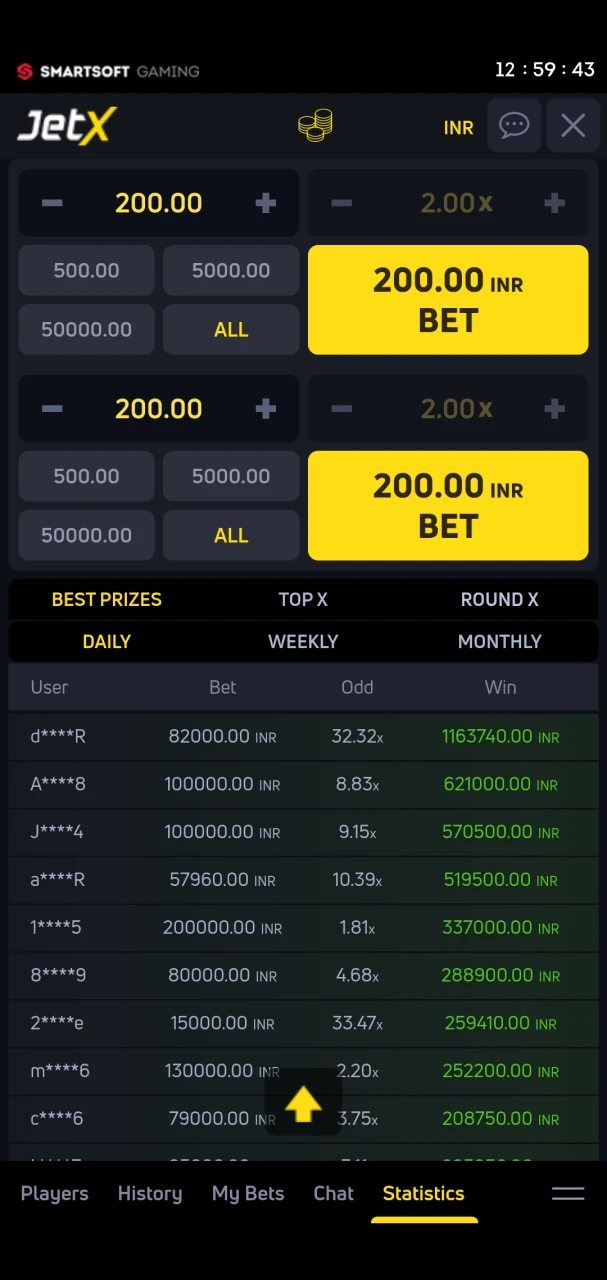607x1280 pixels.
Task: Open the chat bubble icon
Action: [514, 125]
